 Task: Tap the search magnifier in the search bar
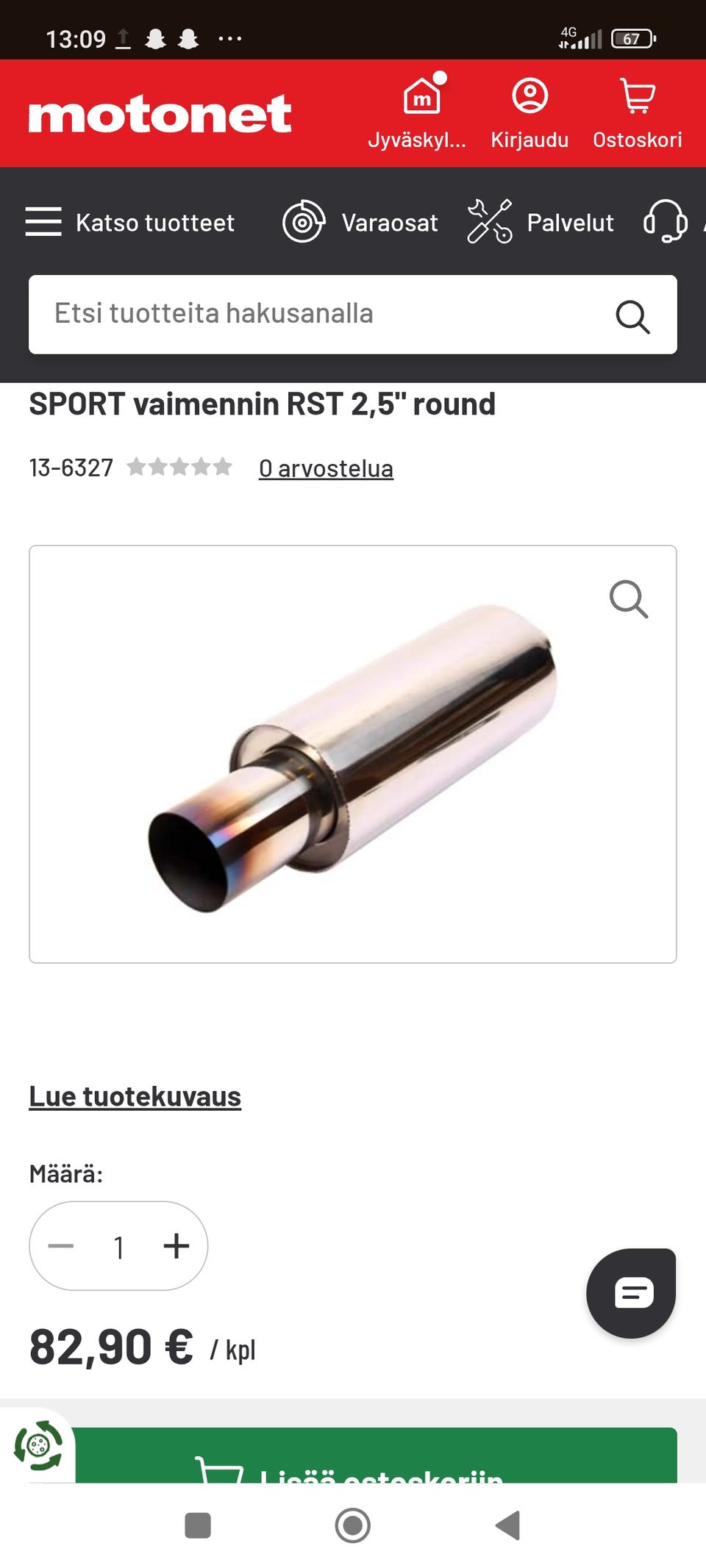(x=632, y=315)
